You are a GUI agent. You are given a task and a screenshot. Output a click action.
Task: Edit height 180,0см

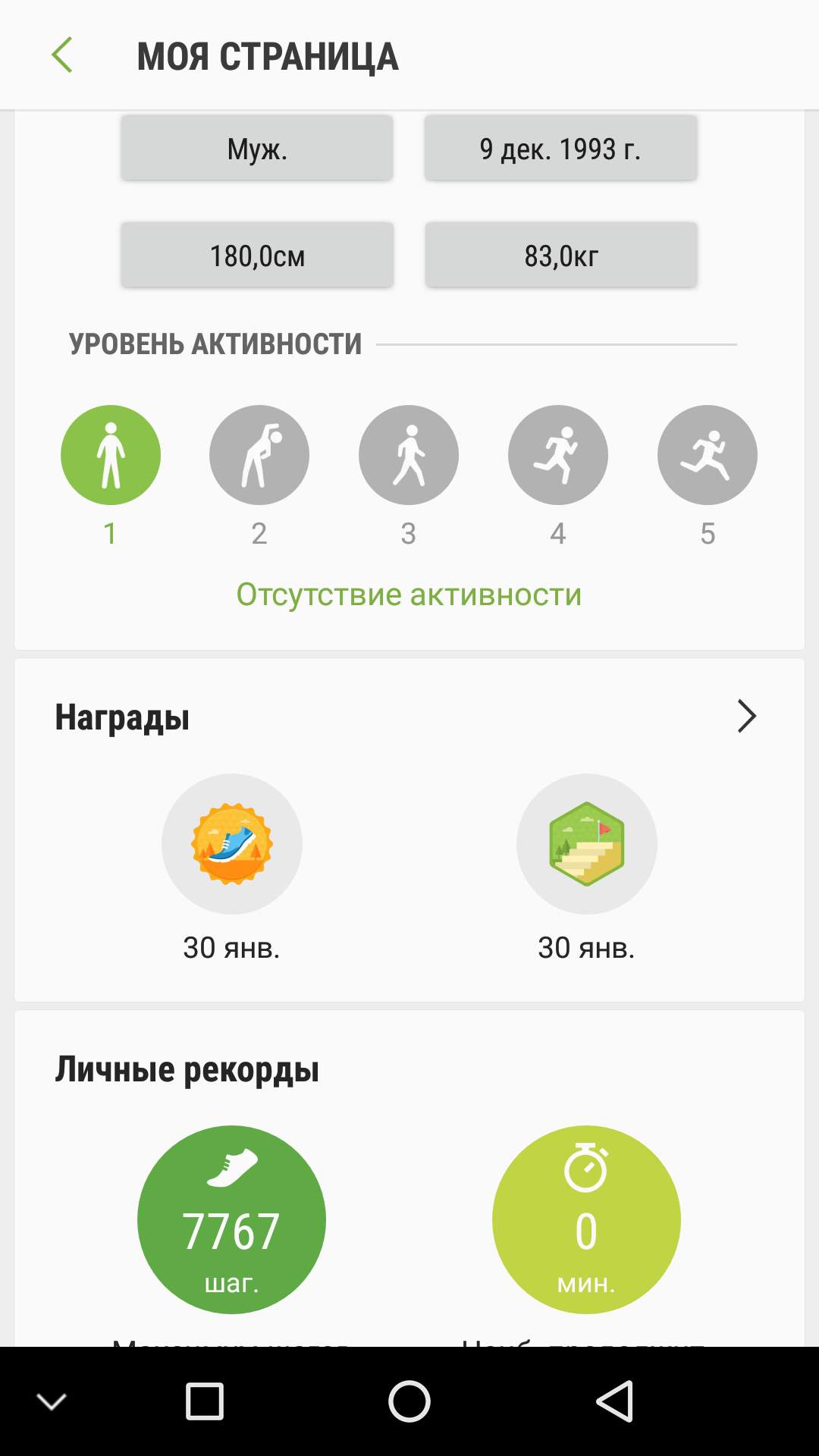(x=257, y=255)
